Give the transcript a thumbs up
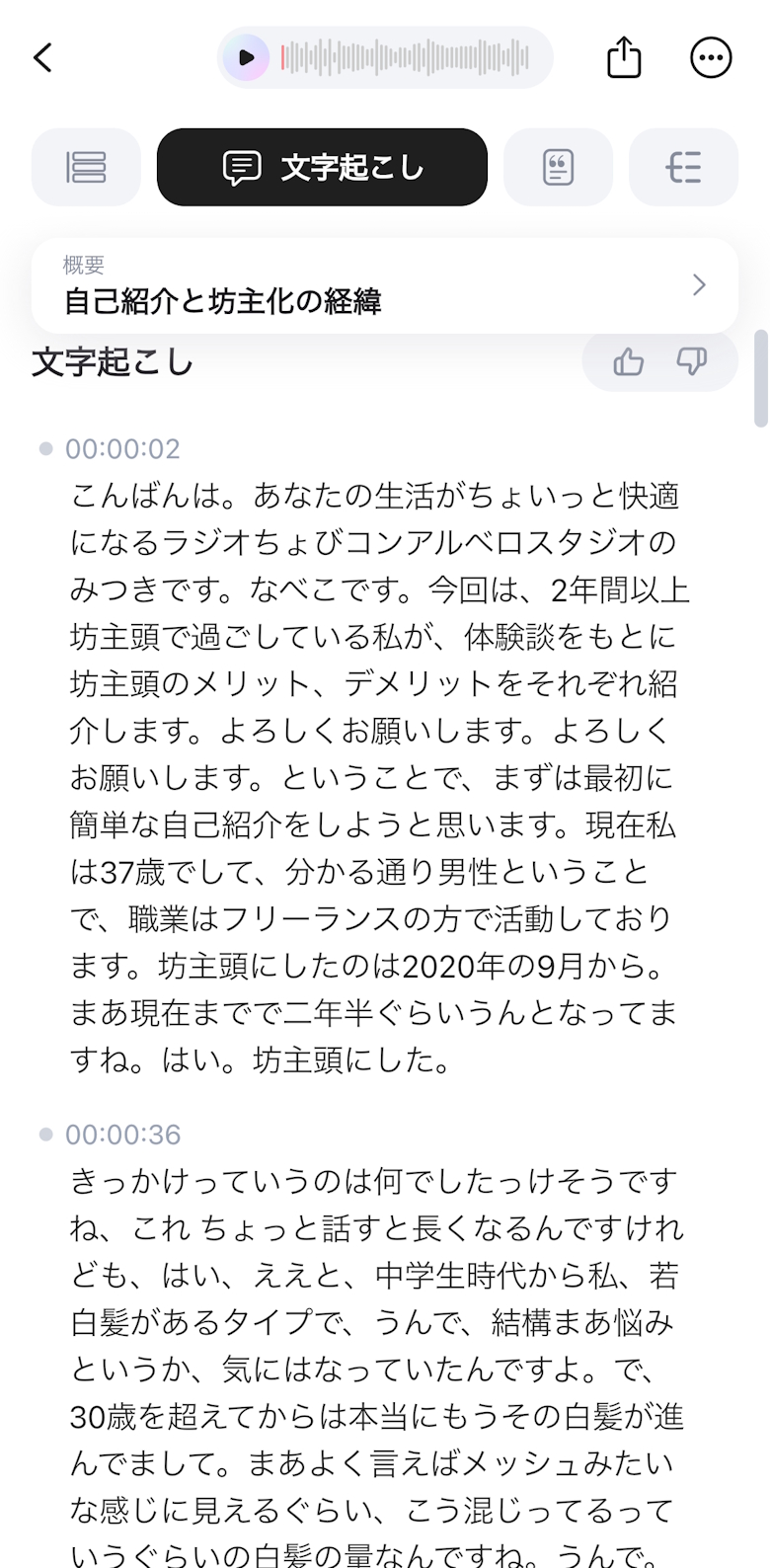Screen dimensions: 770x1568 coord(628,362)
